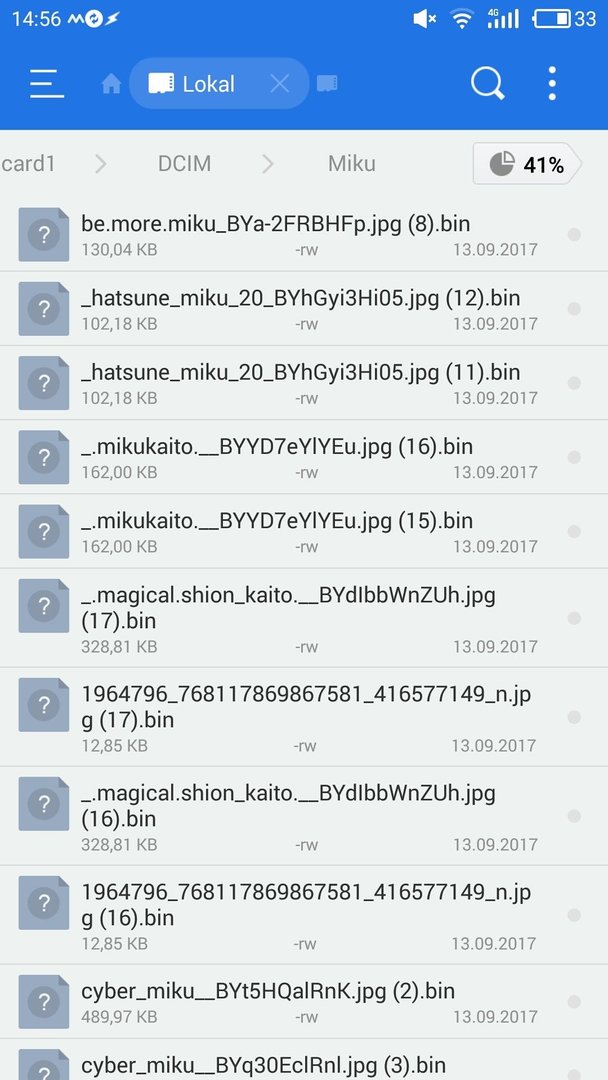Open _hatsune_miku_20 file numbered (11)
This screenshot has width=608, height=1080.
304,383
